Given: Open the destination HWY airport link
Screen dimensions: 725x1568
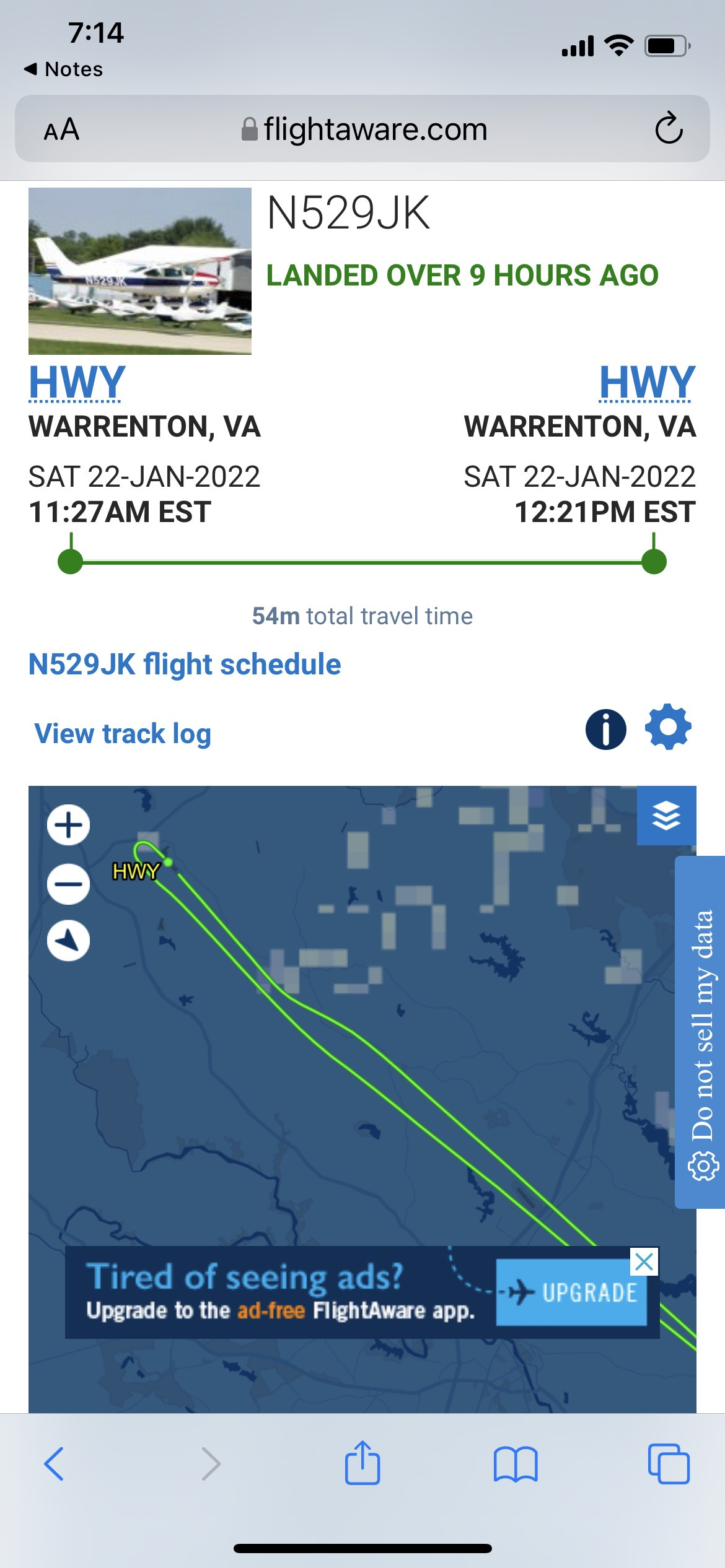Looking at the screenshot, I should pos(646,383).
